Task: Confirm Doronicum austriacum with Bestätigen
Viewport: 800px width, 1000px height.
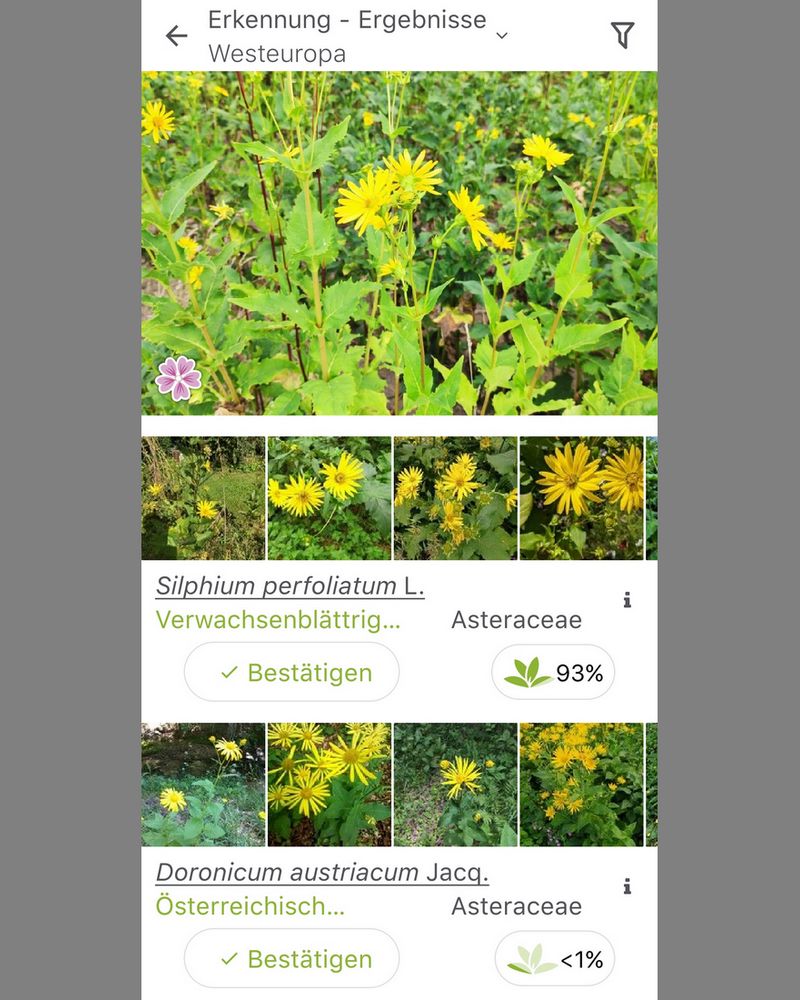Action: [x=292, y=959]
